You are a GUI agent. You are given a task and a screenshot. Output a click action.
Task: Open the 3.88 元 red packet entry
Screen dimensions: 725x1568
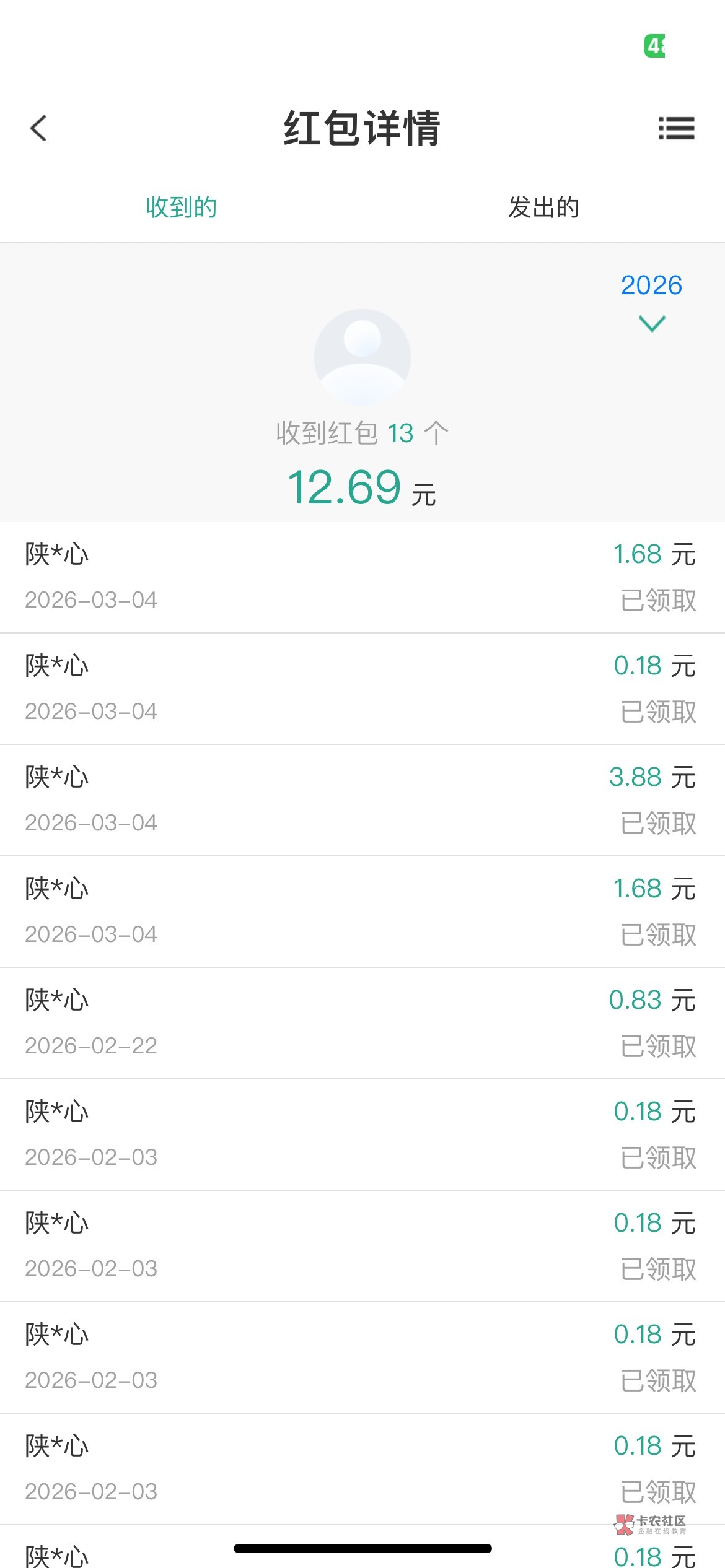point(362,800)
